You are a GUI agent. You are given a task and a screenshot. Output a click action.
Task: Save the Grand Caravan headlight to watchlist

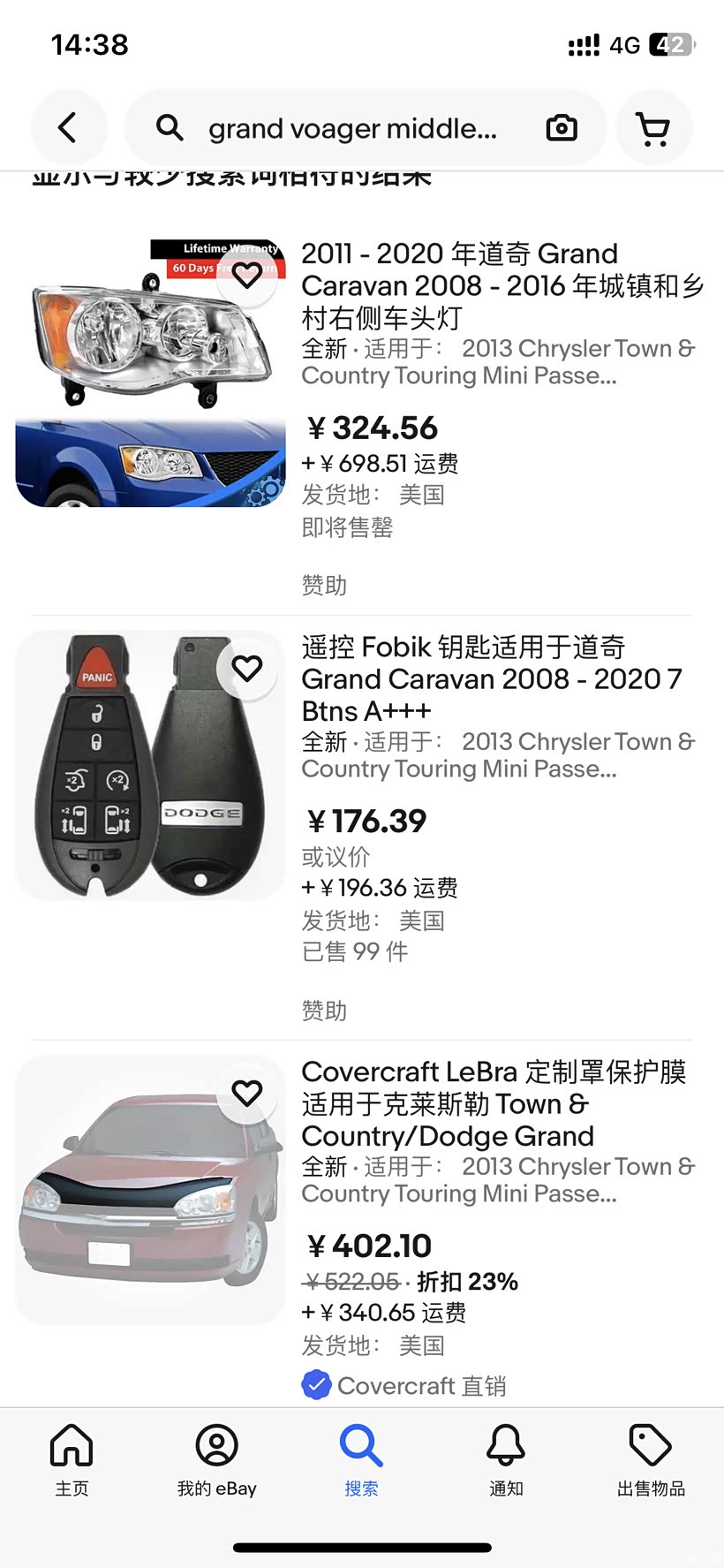[247, 276]
